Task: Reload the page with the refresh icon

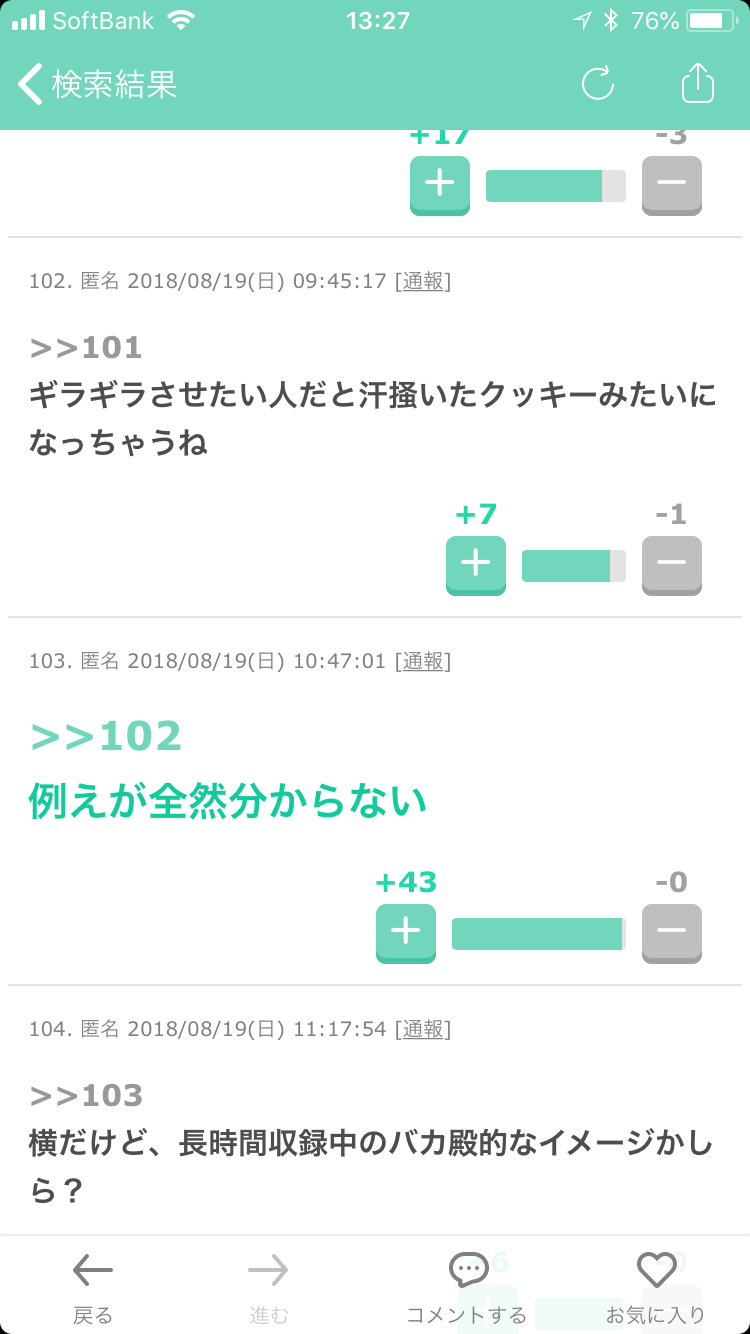Action: coord(598,84)
